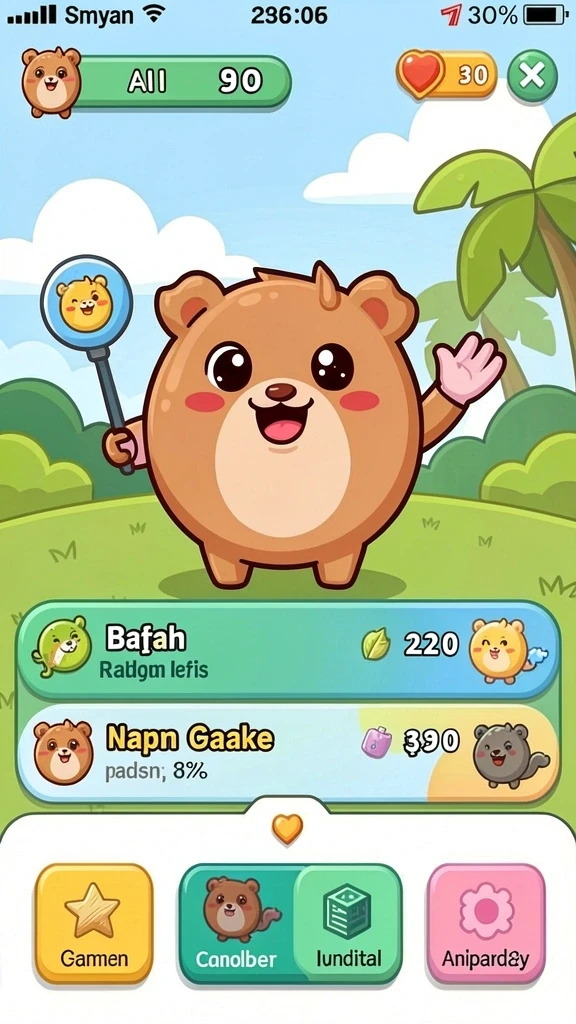Tap the orange heart on the panel handle
The image size is (576, 1024).
[287, 829]
